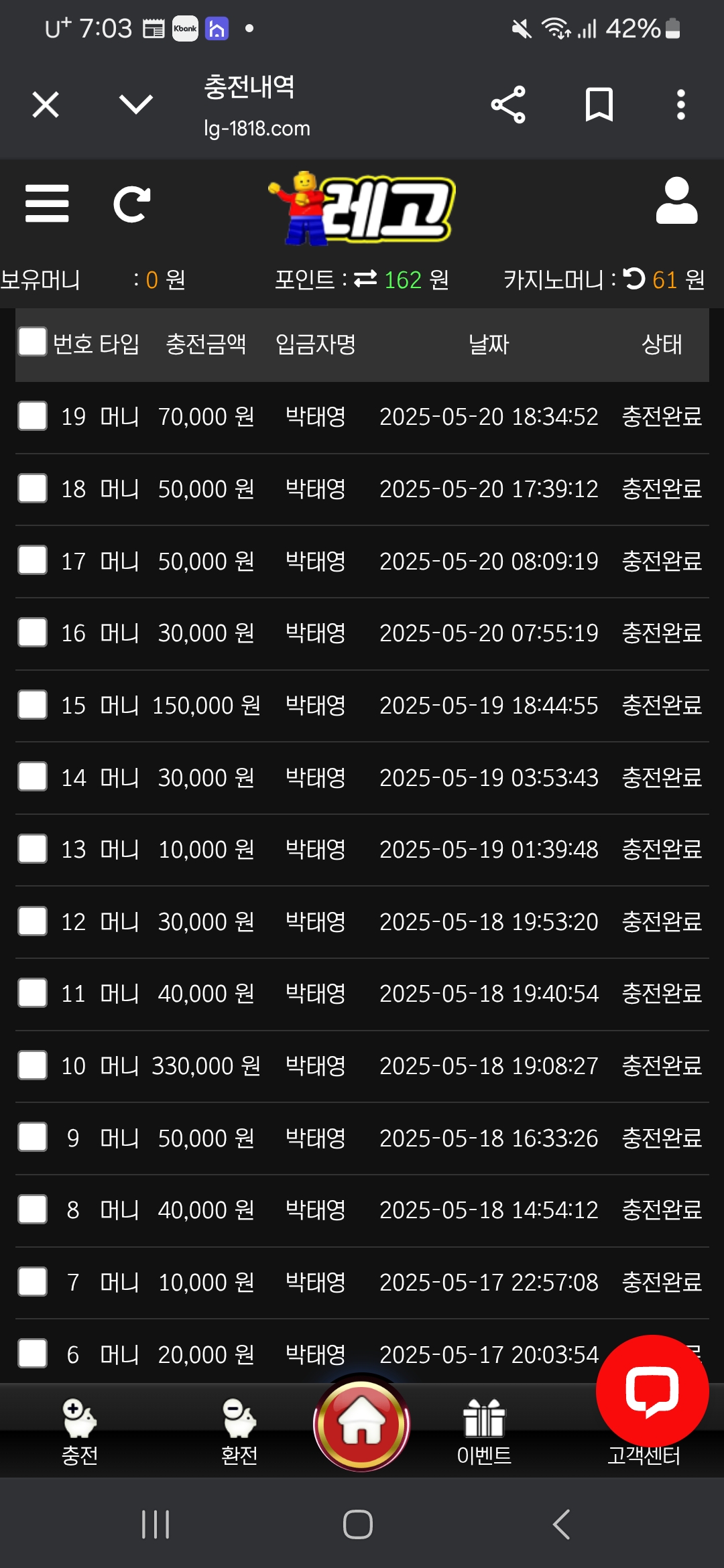Viewport: 724px width, 1568px height.
Task: Convert points using the exchange arrows
Action: [x=365, y=279]
